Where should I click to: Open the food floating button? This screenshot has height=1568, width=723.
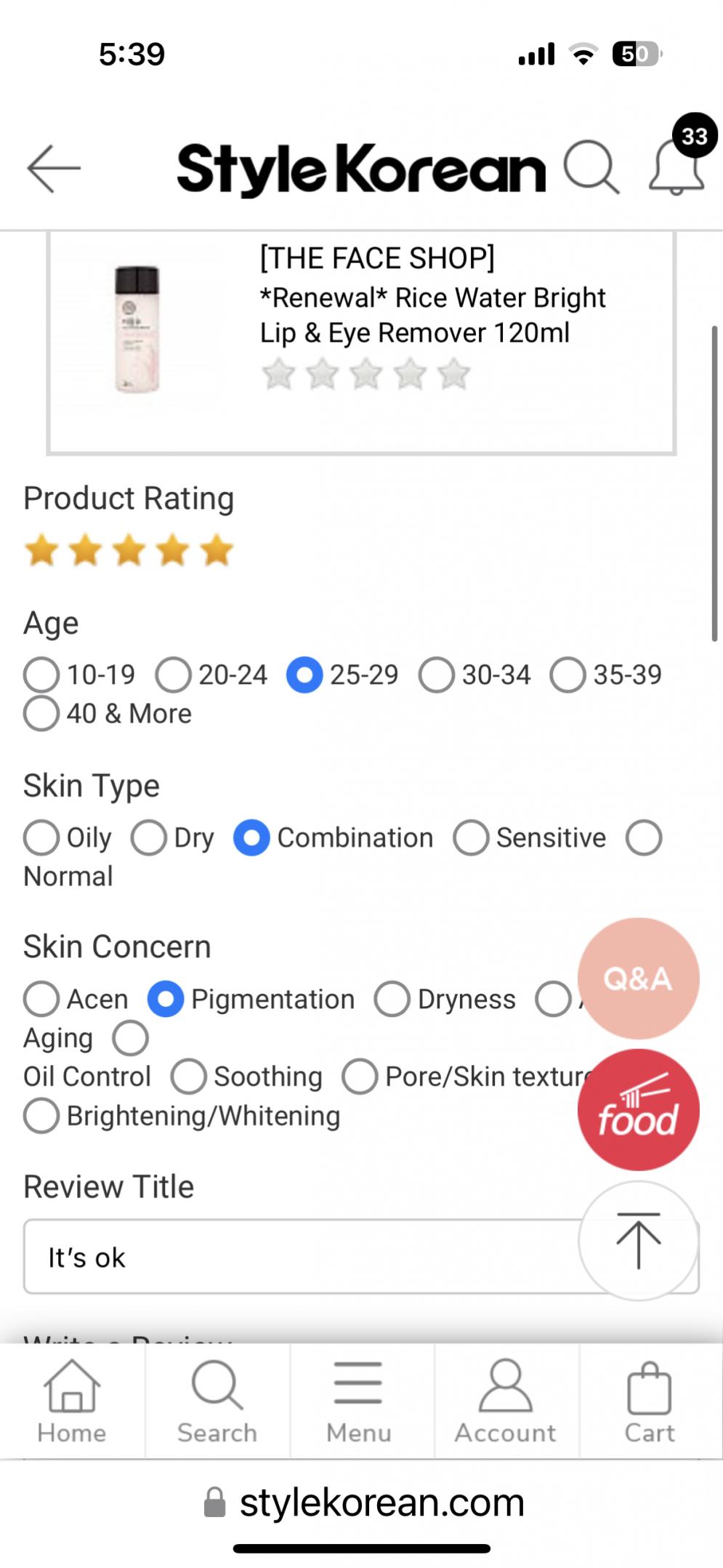point(638,1110)
